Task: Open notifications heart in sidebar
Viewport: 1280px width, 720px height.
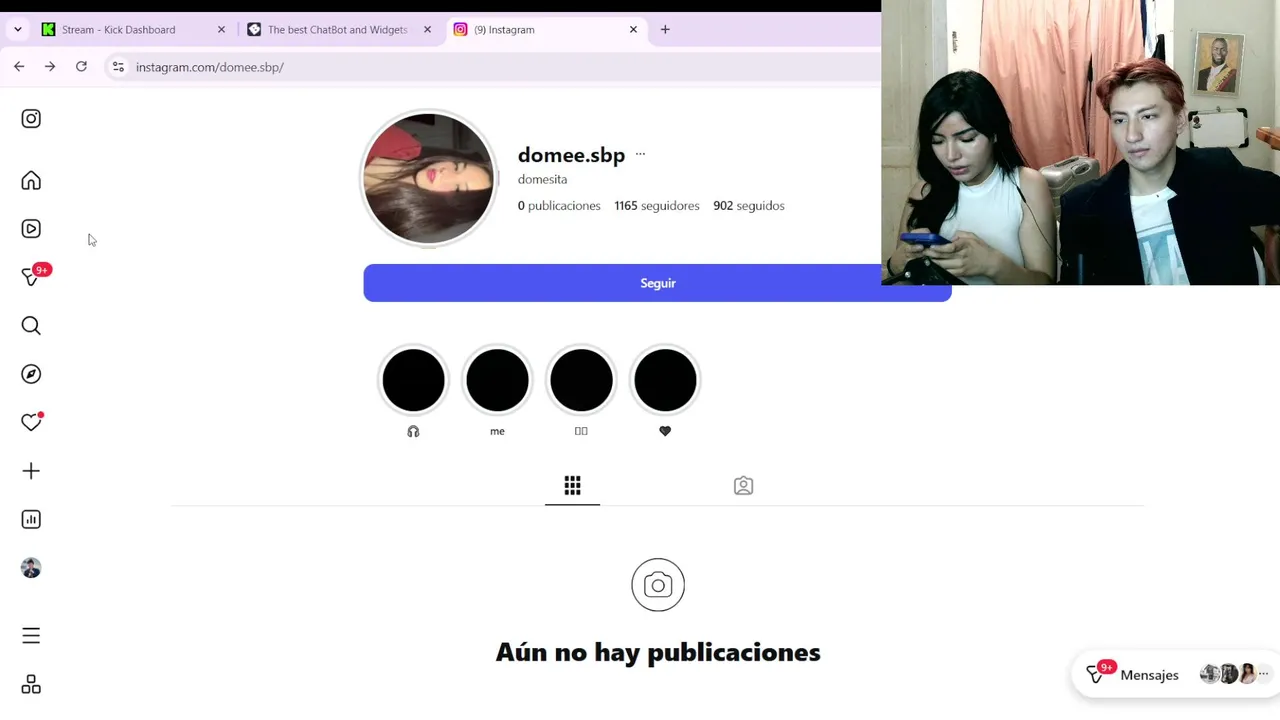Action: pos(31,423)
